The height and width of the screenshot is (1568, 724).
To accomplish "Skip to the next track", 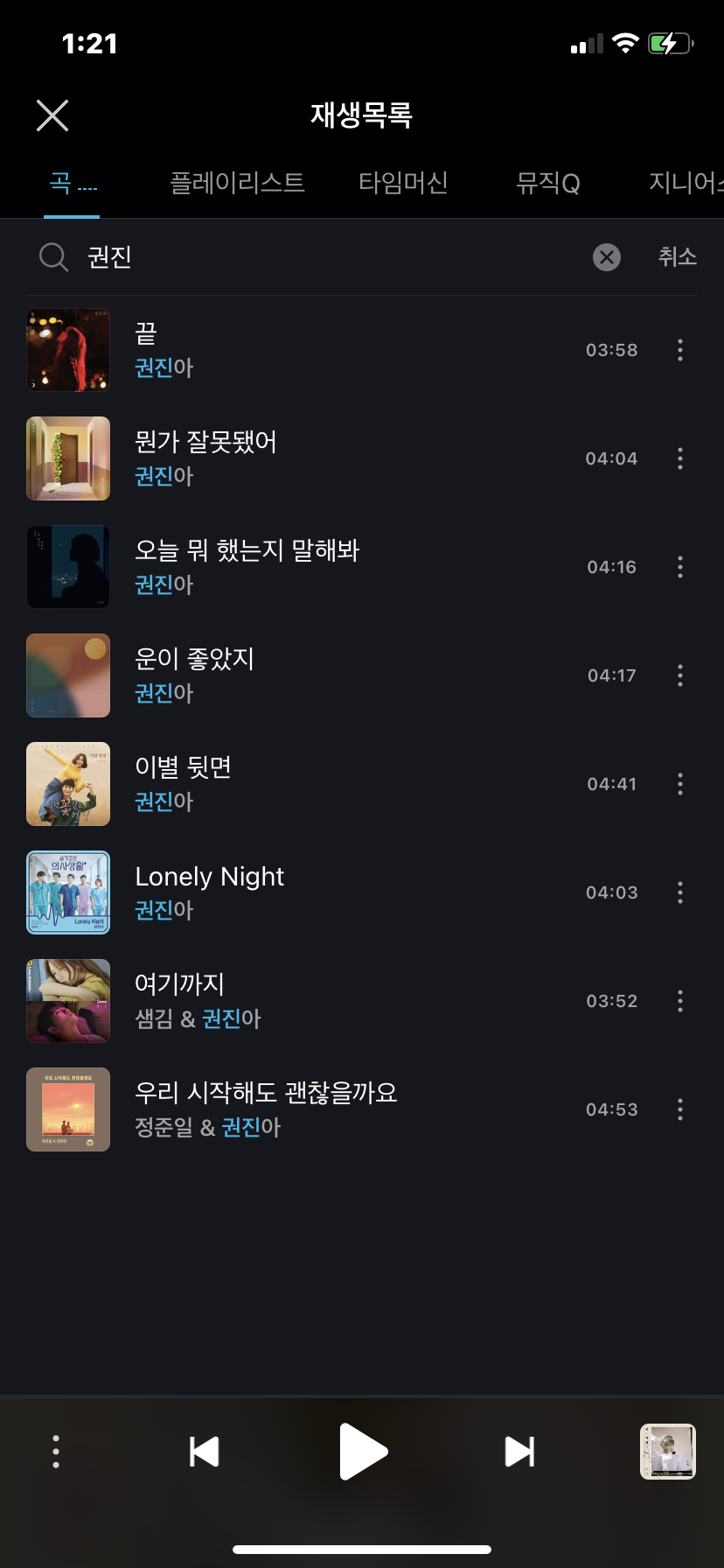I will click(519, 1451).
